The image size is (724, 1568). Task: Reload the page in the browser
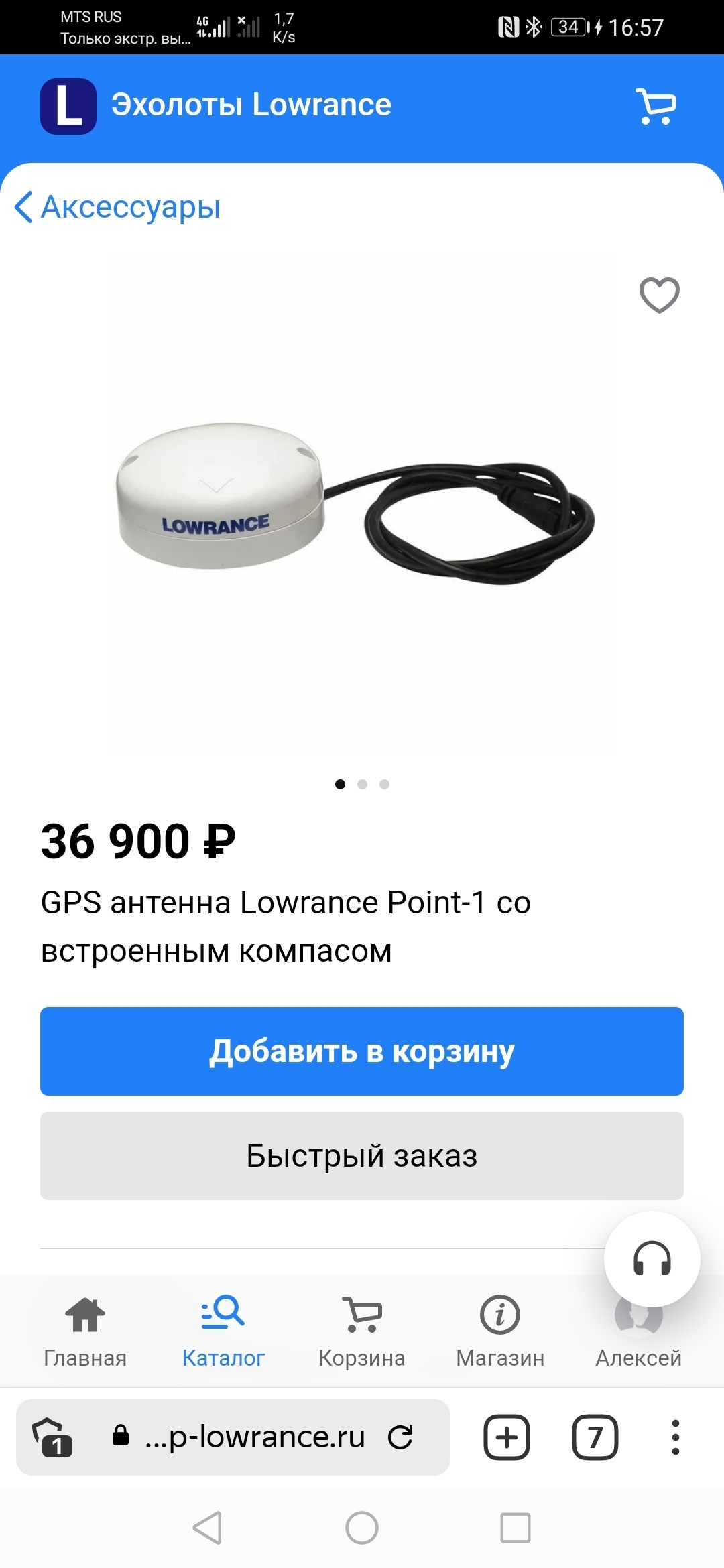coord(400,1437)
